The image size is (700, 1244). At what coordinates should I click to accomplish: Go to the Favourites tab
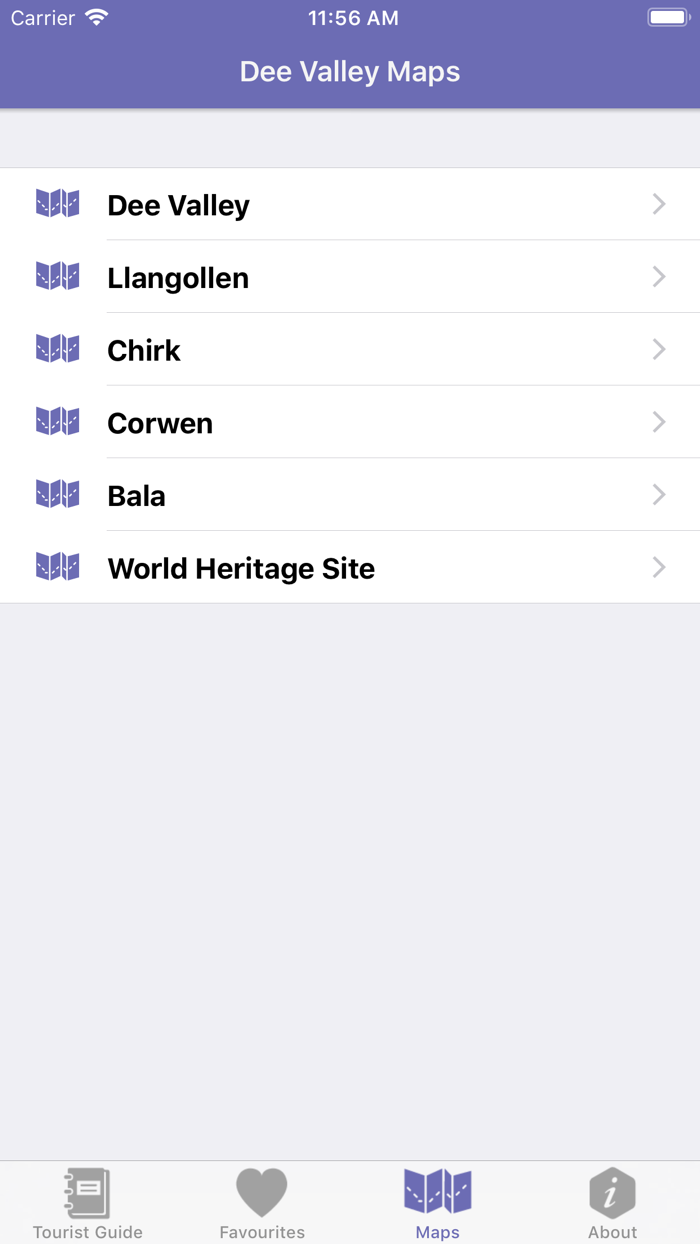coord(262,1203)
